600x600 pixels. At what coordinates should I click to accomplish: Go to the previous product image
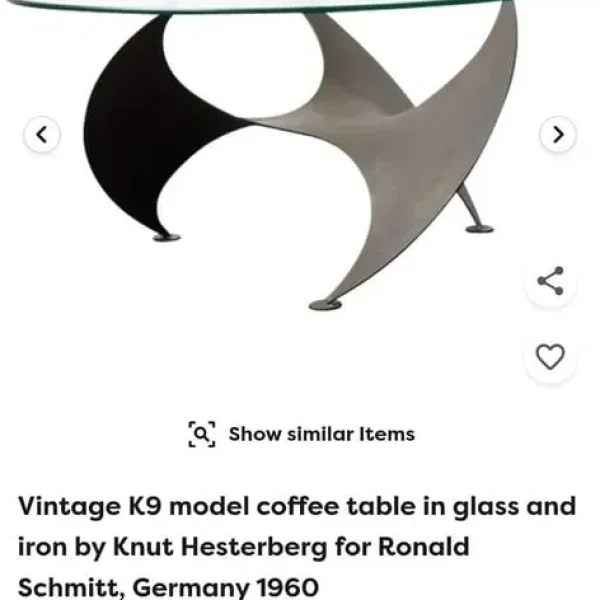[41, 134]
